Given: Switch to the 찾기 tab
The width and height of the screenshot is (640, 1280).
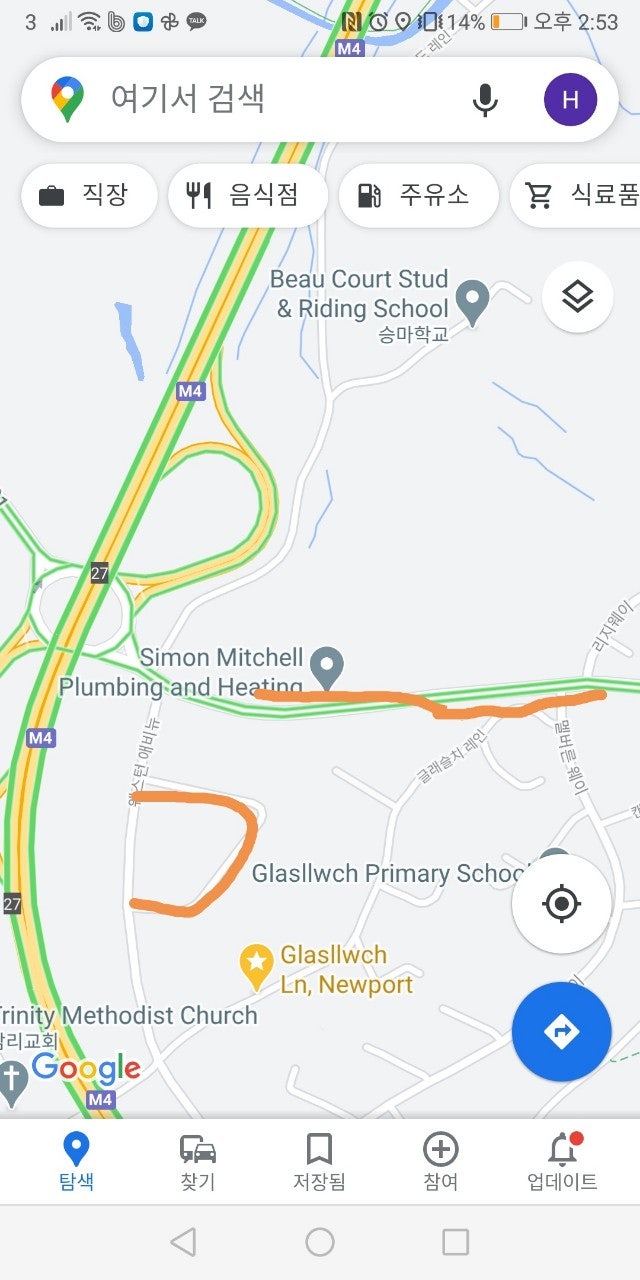Looking at the screenshot, I should 198,1162.
